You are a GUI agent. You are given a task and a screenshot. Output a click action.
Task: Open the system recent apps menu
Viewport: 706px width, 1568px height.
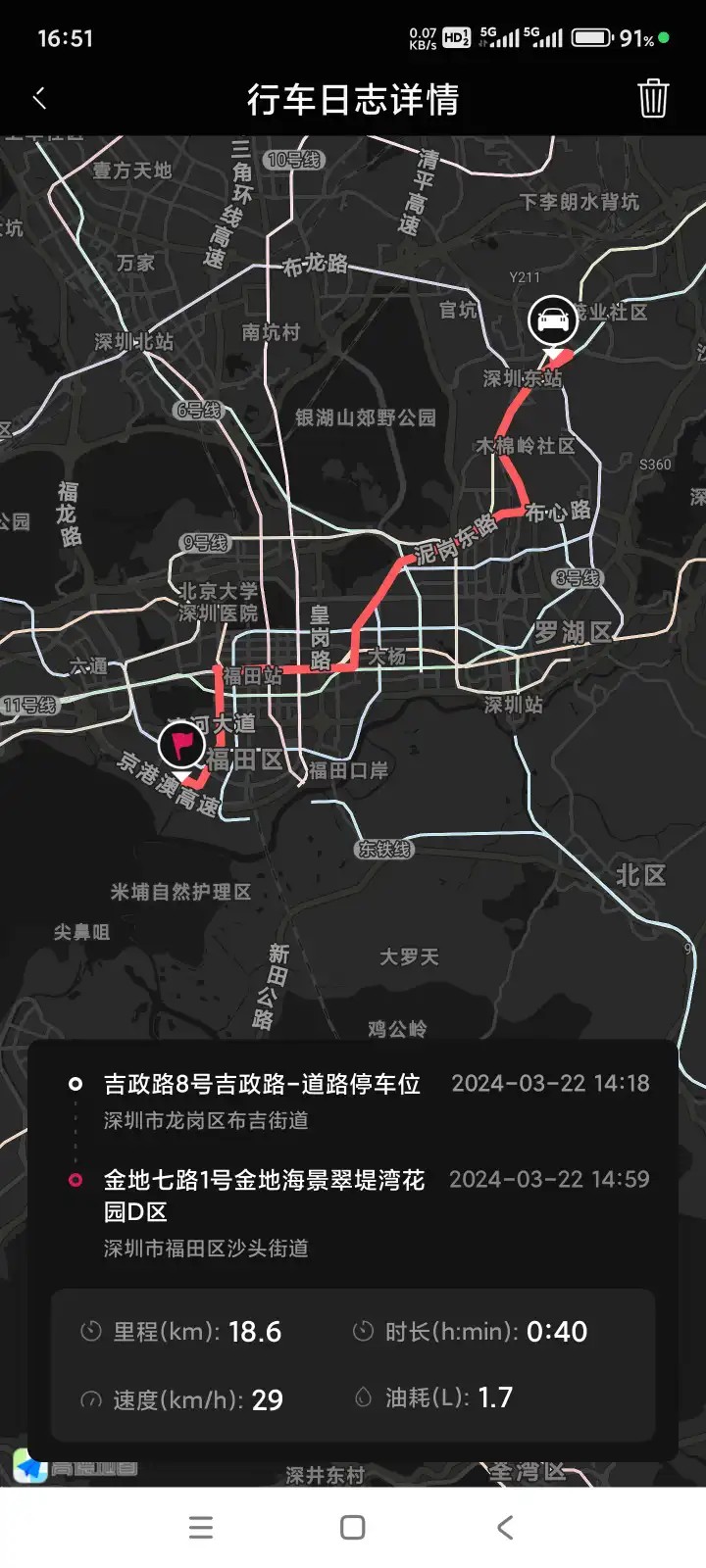201,1527
